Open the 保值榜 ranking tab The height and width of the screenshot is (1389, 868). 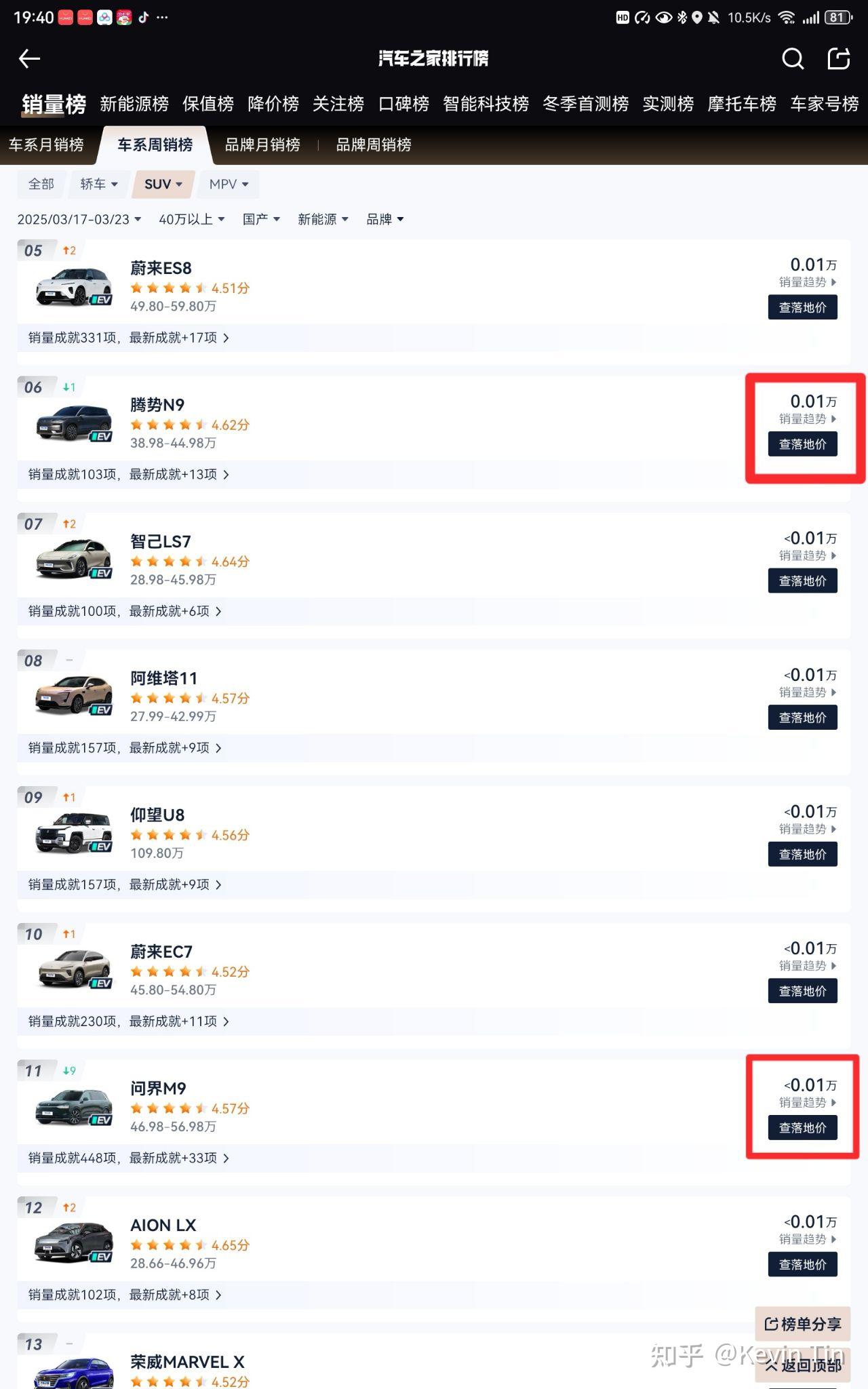[x=208, y=104]
